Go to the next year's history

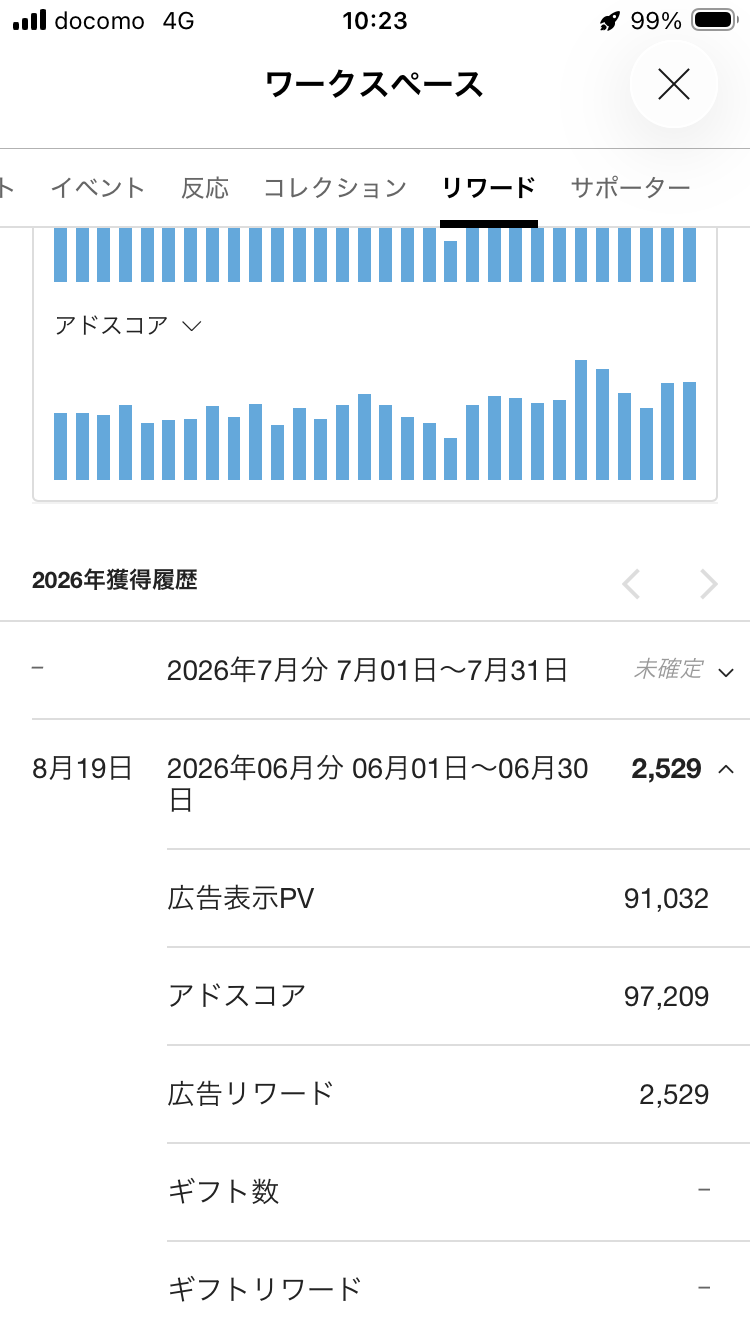(x=709, y=583)
